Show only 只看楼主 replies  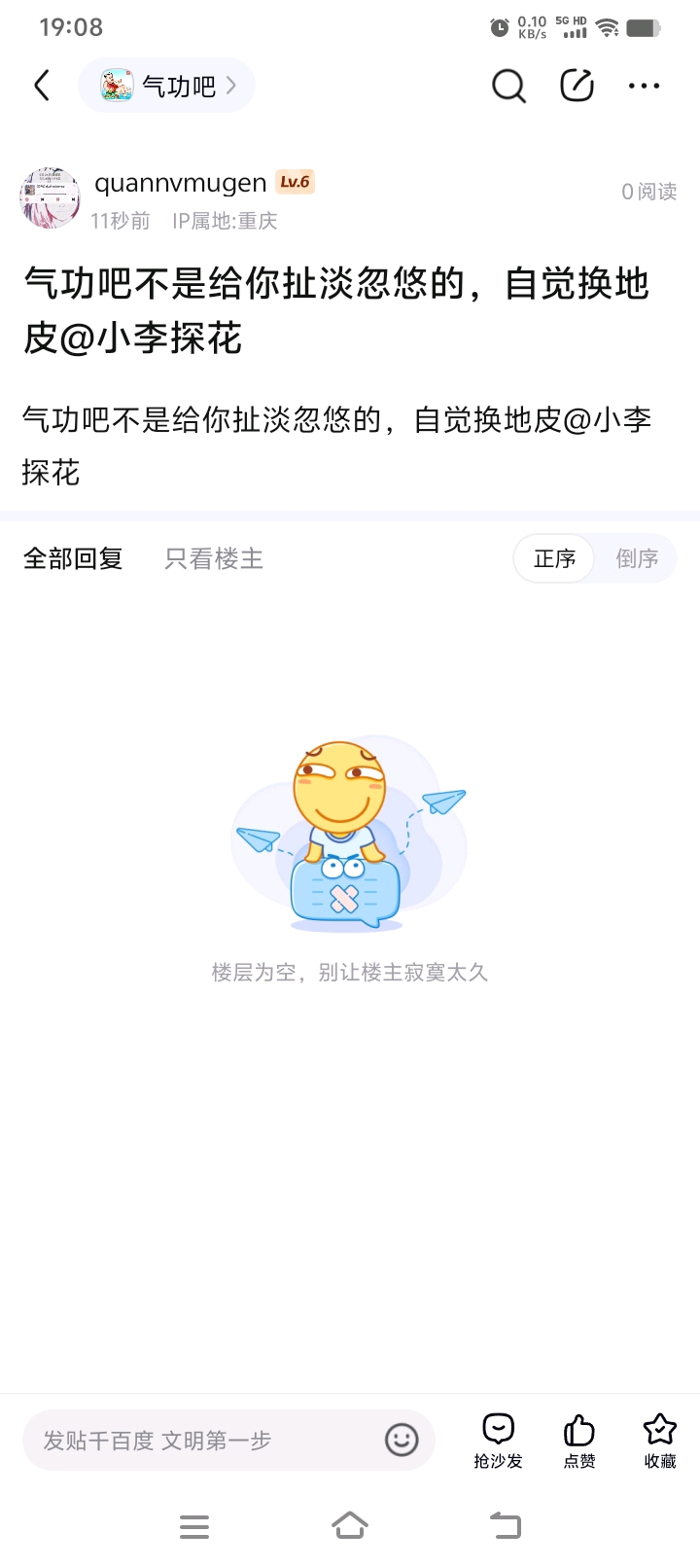pyautogui.click(x=214, y=558)
